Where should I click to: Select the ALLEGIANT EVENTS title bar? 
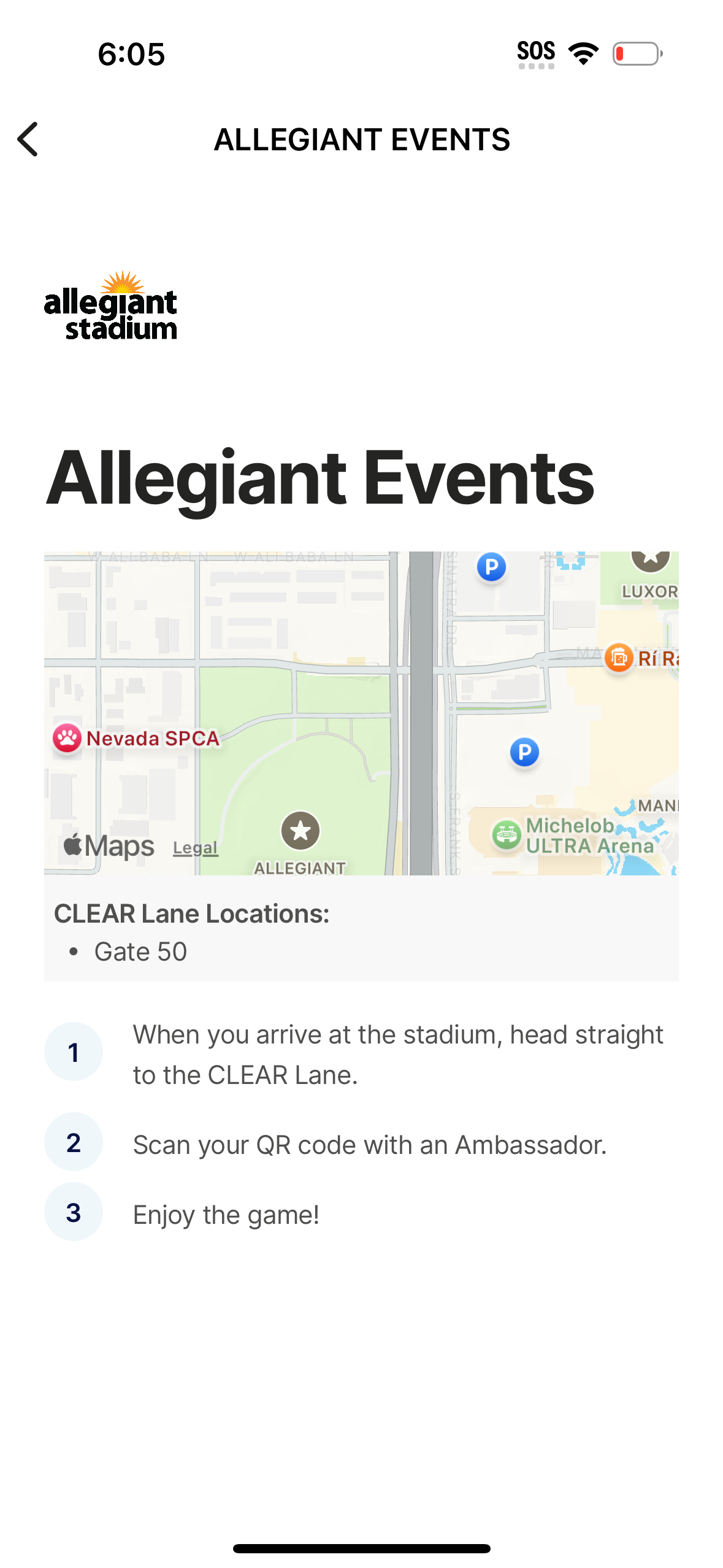tap(361, 140)
